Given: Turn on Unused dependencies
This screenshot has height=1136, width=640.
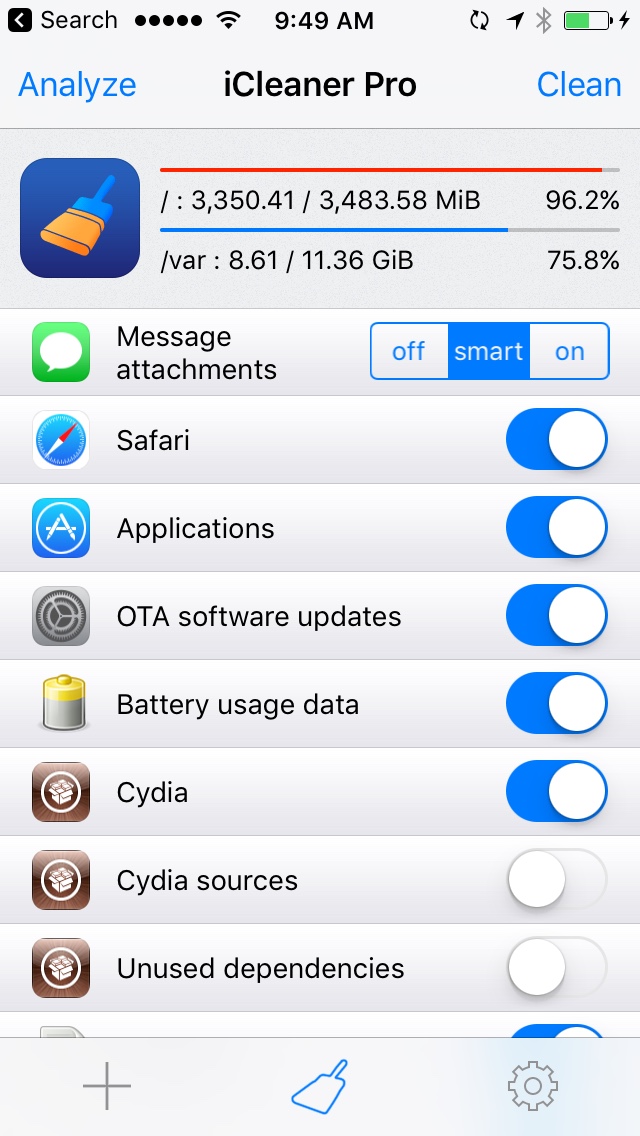Looking at the screenshot, I should coord(557,968).
